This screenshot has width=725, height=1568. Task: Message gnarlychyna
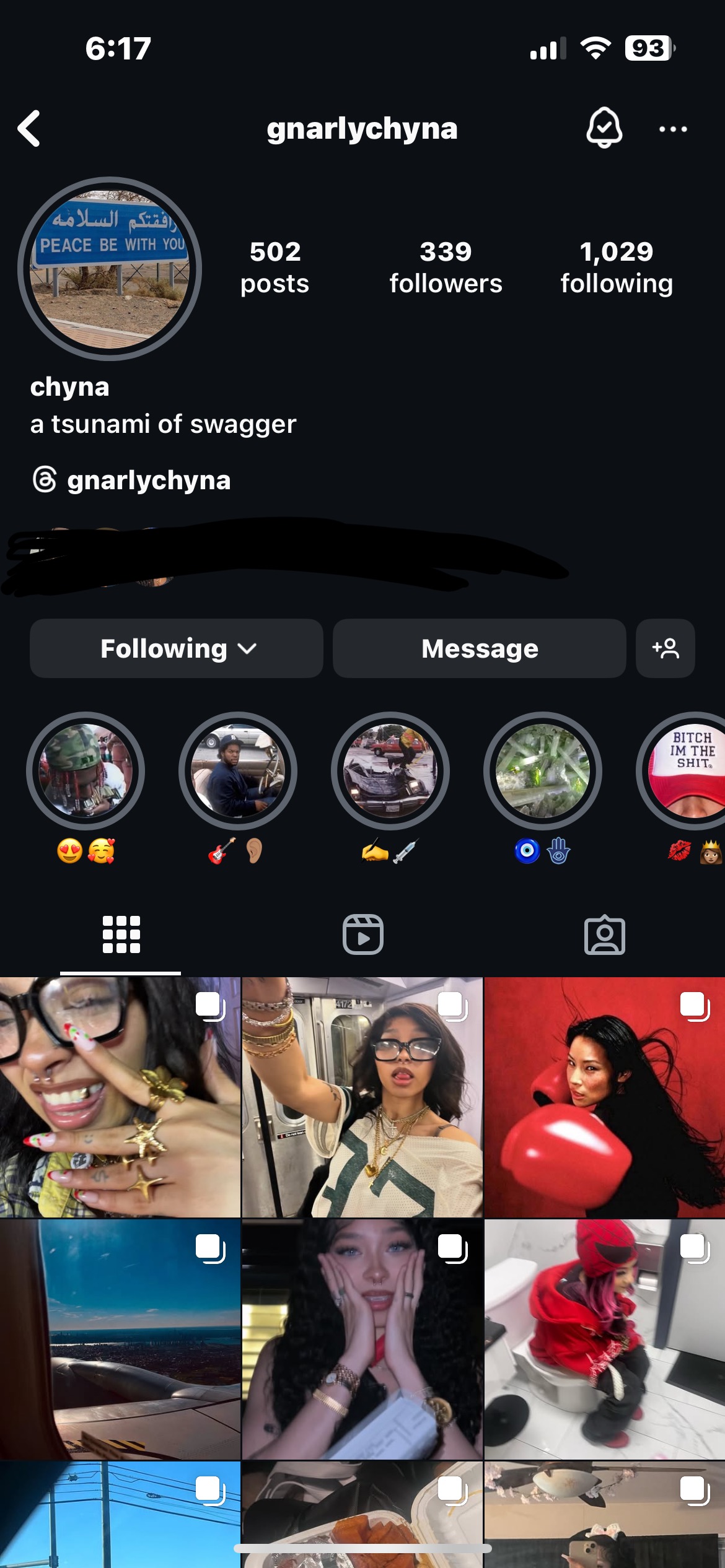click(479, 648)
